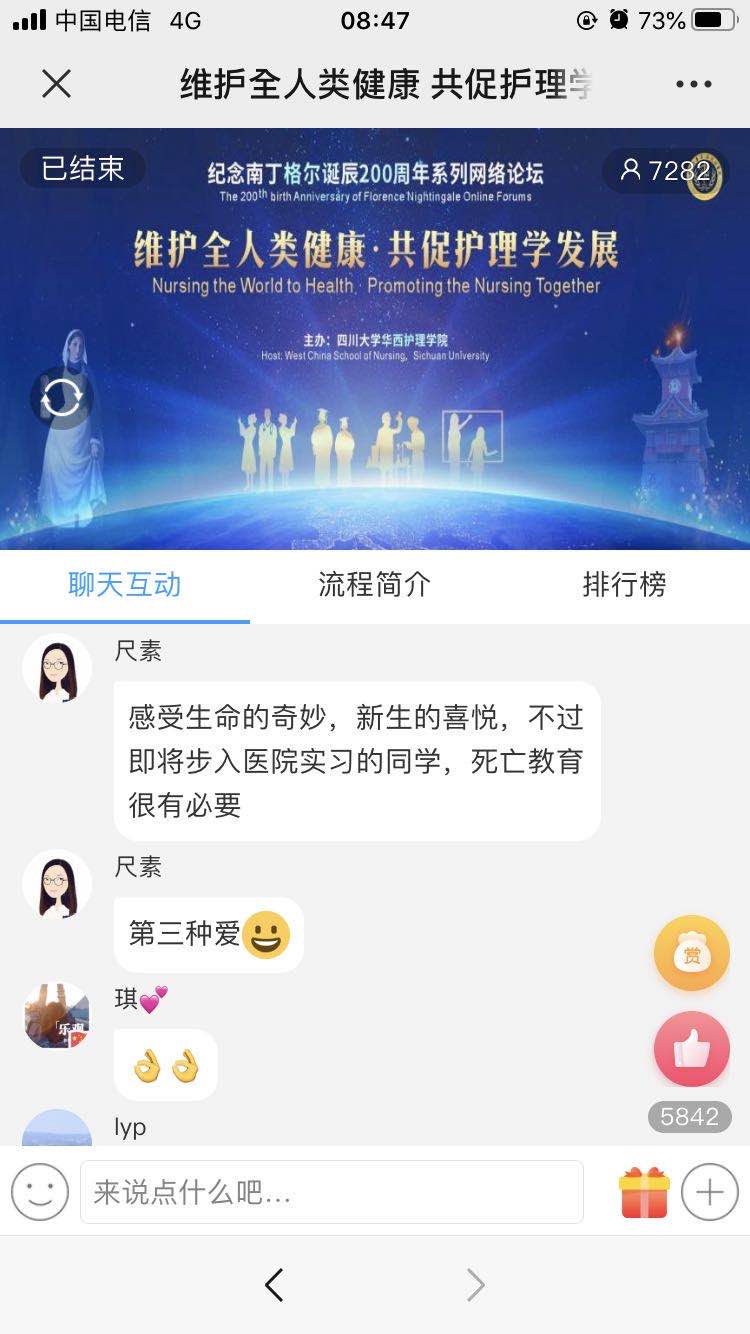750x1334 pixels.
Task: Open the three-dot overflow menu
Action: (x=693, y=84)
